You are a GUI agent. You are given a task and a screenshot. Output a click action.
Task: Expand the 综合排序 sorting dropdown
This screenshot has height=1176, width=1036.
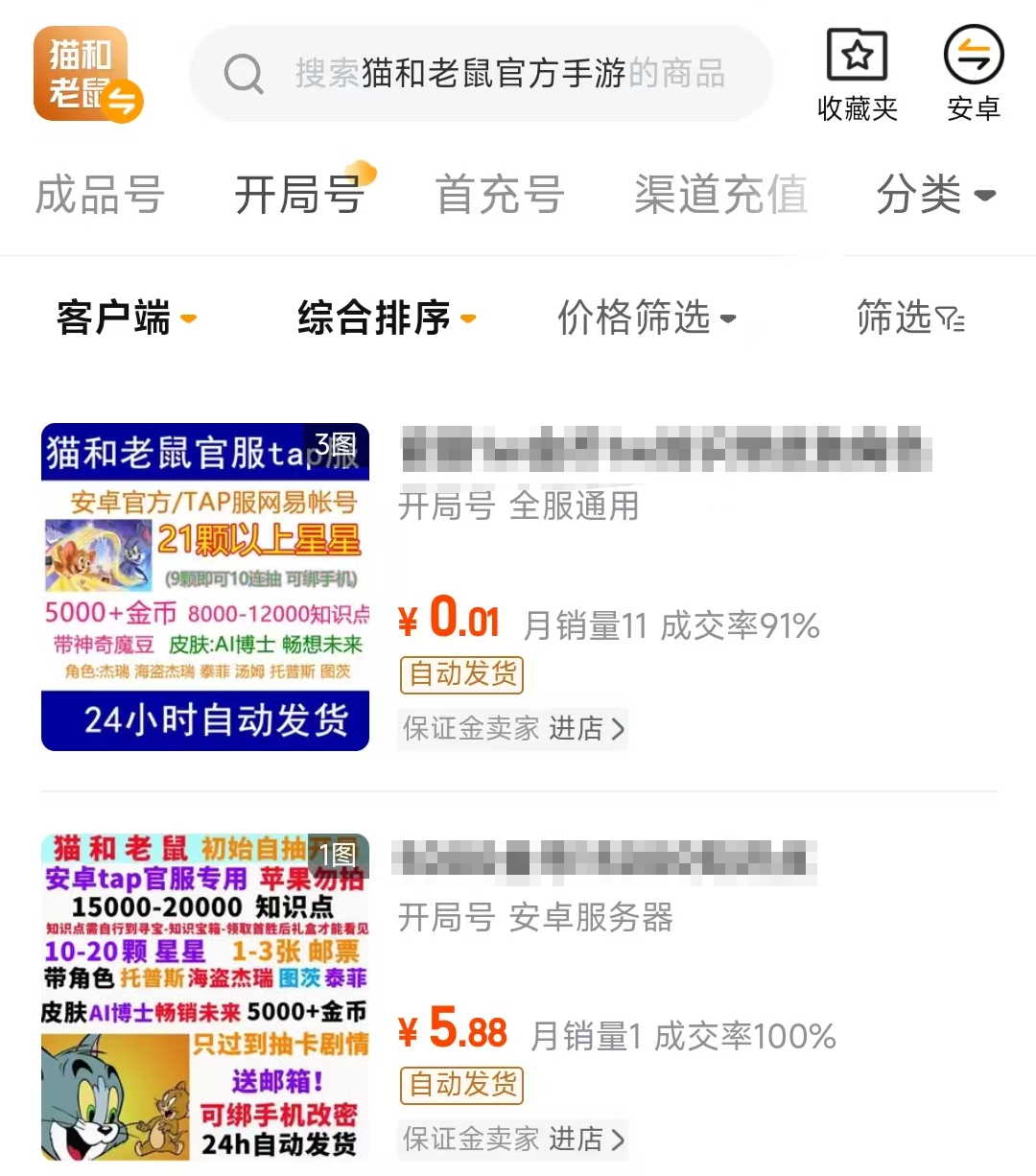coord(386,318)
